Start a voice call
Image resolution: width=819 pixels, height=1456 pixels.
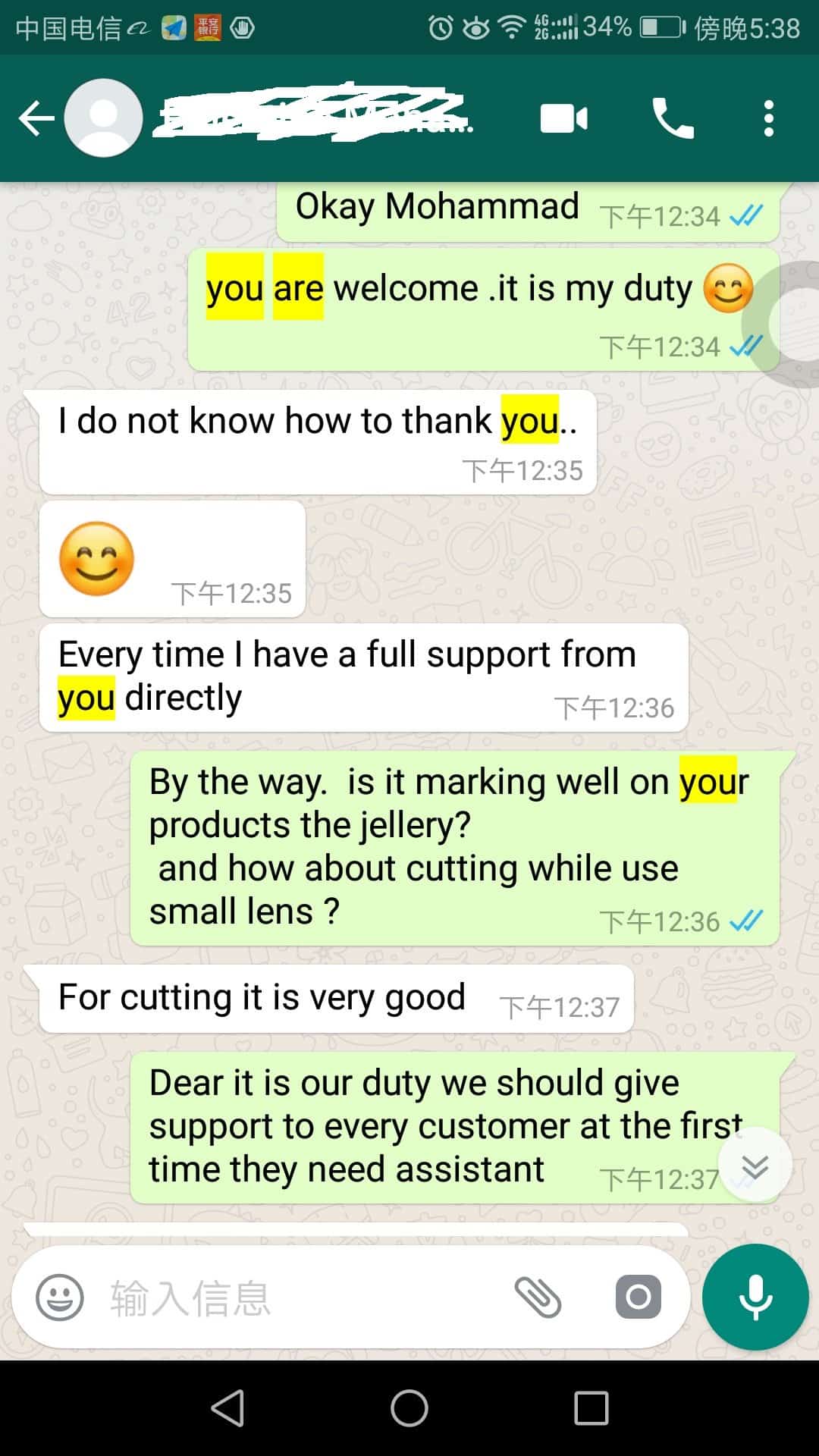point(673,119)
